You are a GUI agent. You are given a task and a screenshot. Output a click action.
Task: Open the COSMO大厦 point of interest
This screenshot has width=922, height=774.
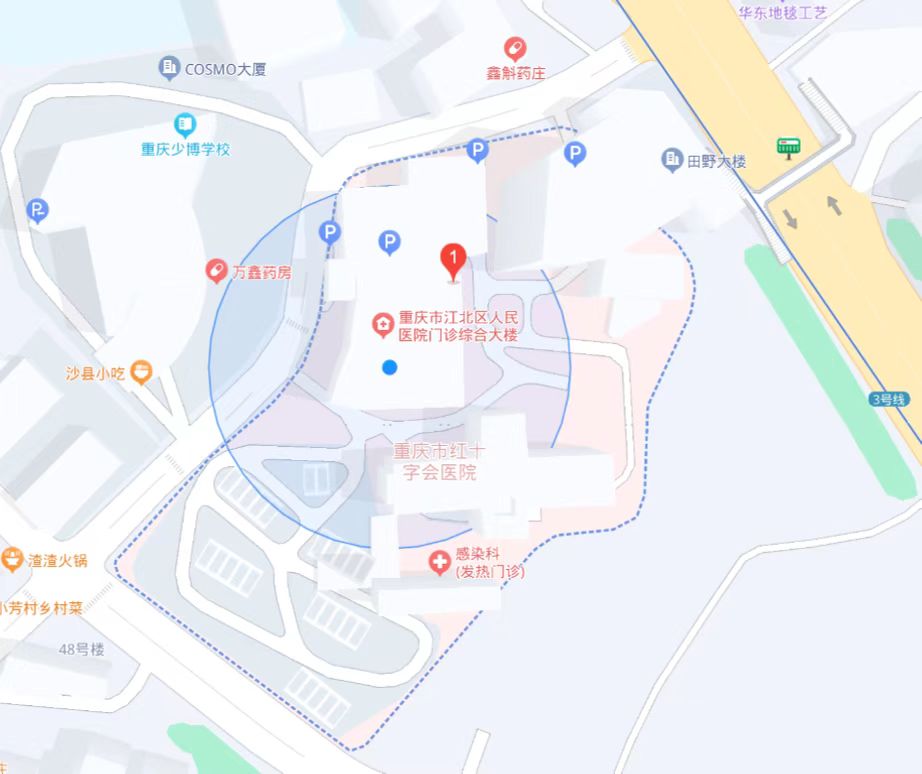click(x=170, y=69)
